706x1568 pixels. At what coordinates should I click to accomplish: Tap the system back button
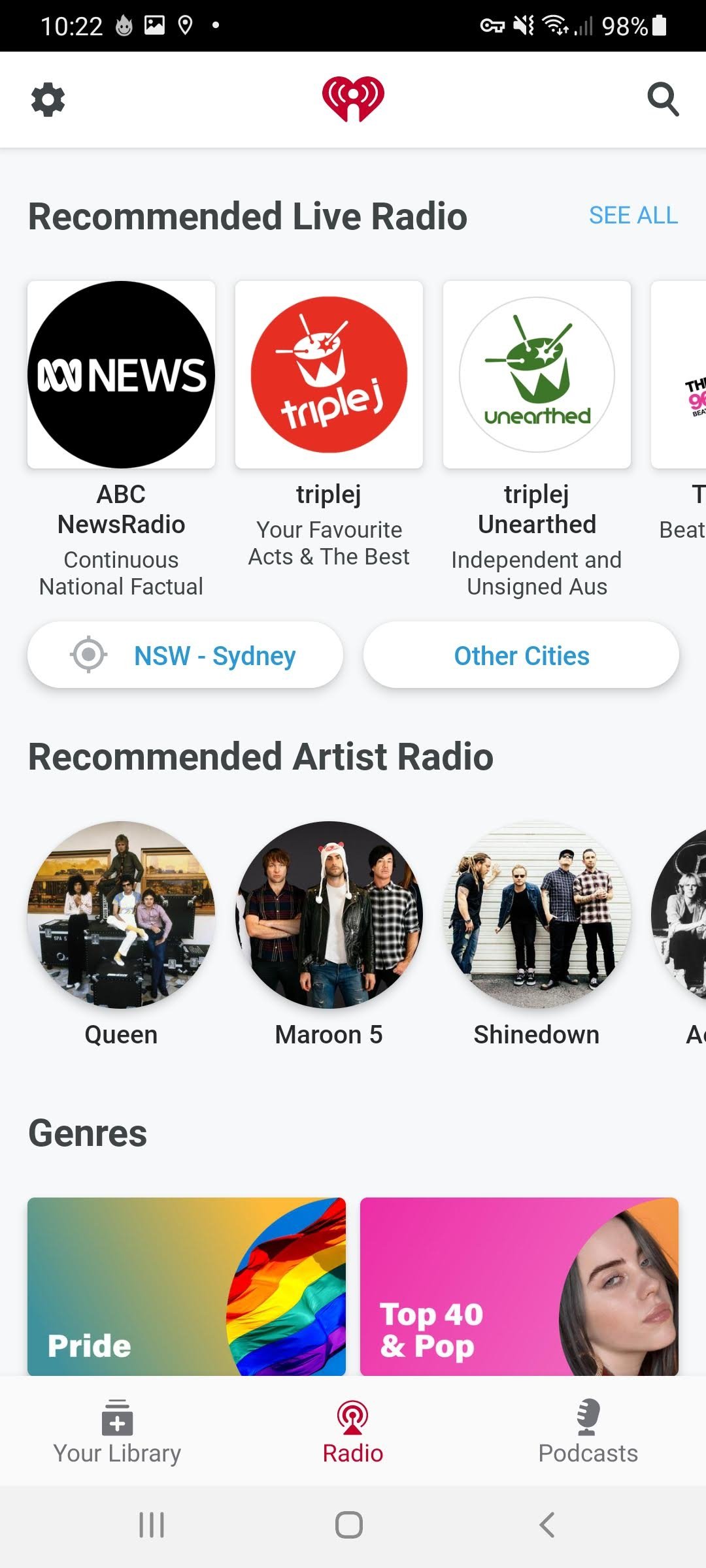547,1526
